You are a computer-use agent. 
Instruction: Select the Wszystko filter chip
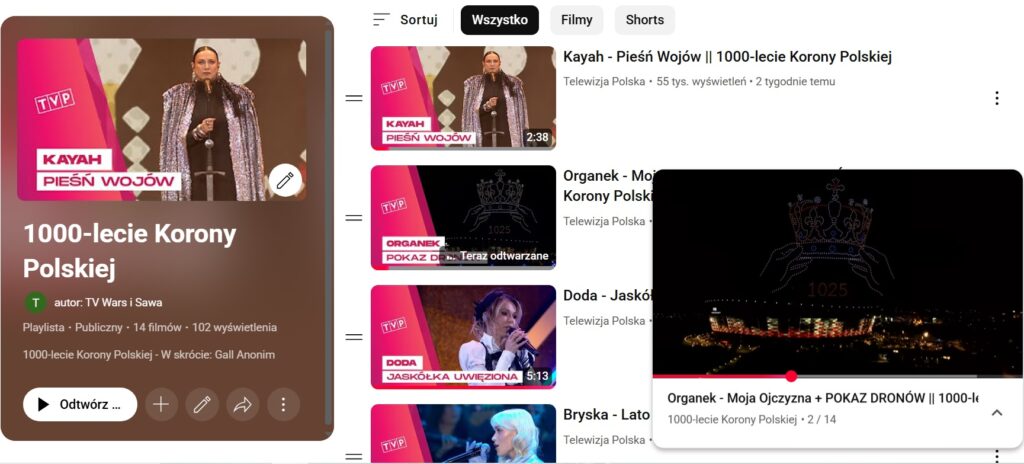pyautogui.click(x=499, y=20)
